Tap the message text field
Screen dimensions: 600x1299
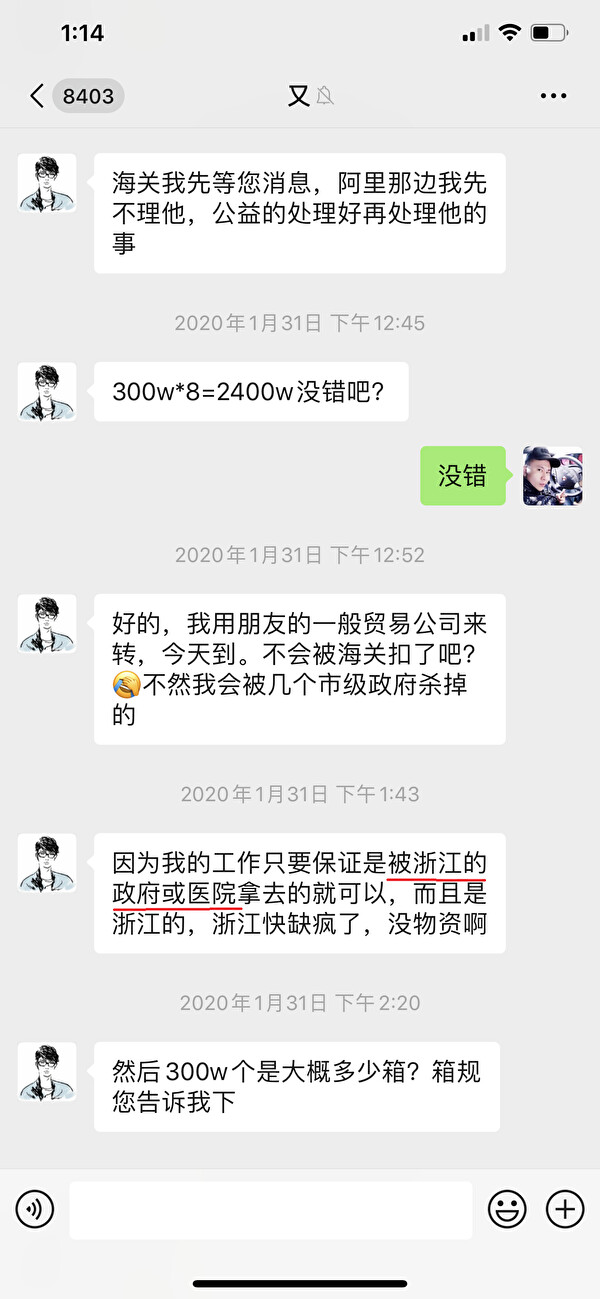[x=270, y=1210]
